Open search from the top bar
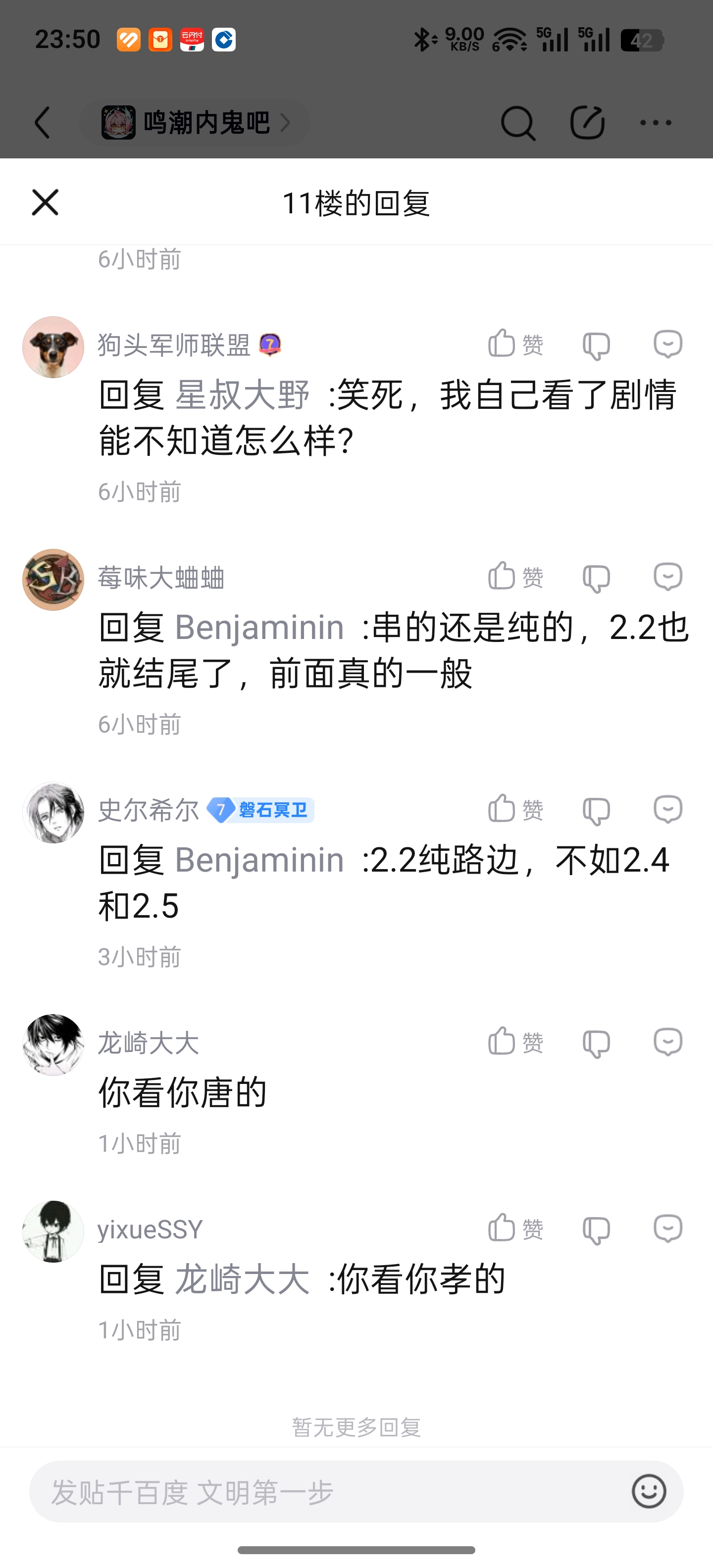Viewport: 713px width, 1568px height. [x=517, y=123]
